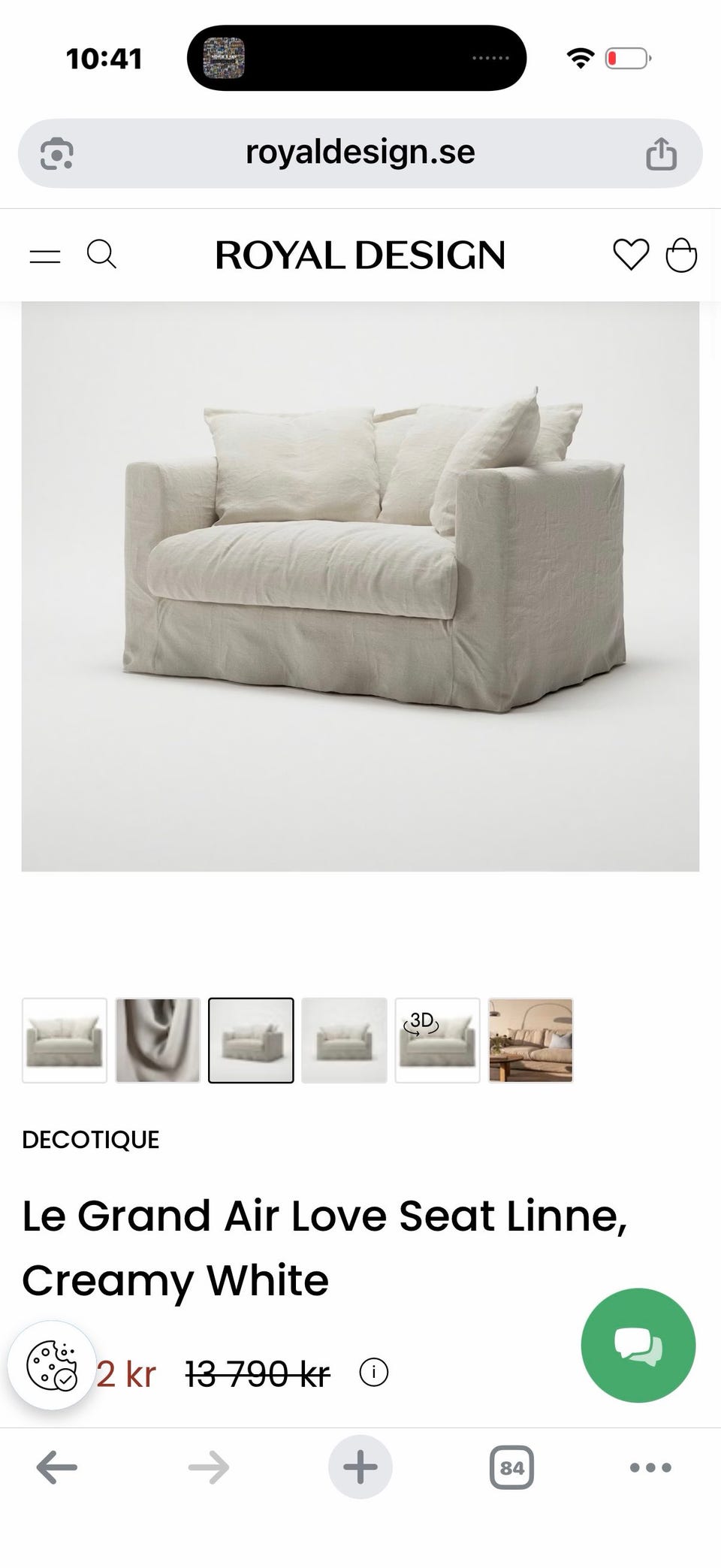This screenshot has height=1568, width=721.
Task: Open cookie settings
Action: 52,1365
